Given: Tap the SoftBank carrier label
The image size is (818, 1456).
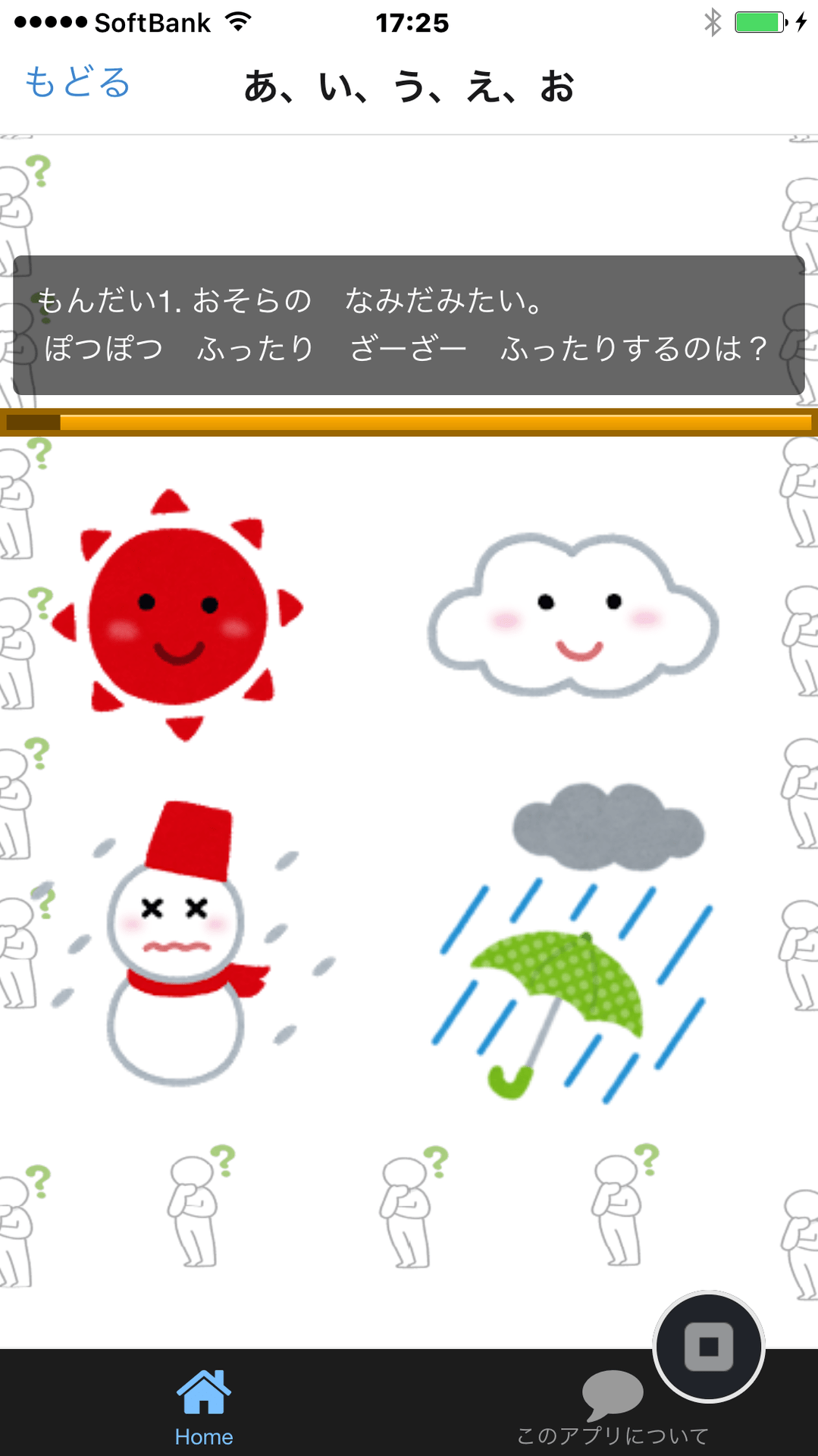Looking at the screenshot, I should click(x=148, y=22).
